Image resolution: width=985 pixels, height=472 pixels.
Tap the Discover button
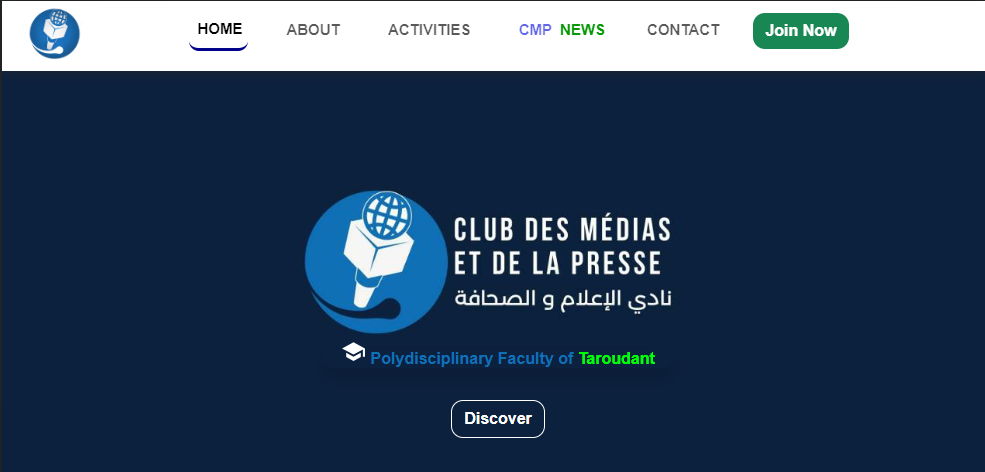[x=497, y=418]
